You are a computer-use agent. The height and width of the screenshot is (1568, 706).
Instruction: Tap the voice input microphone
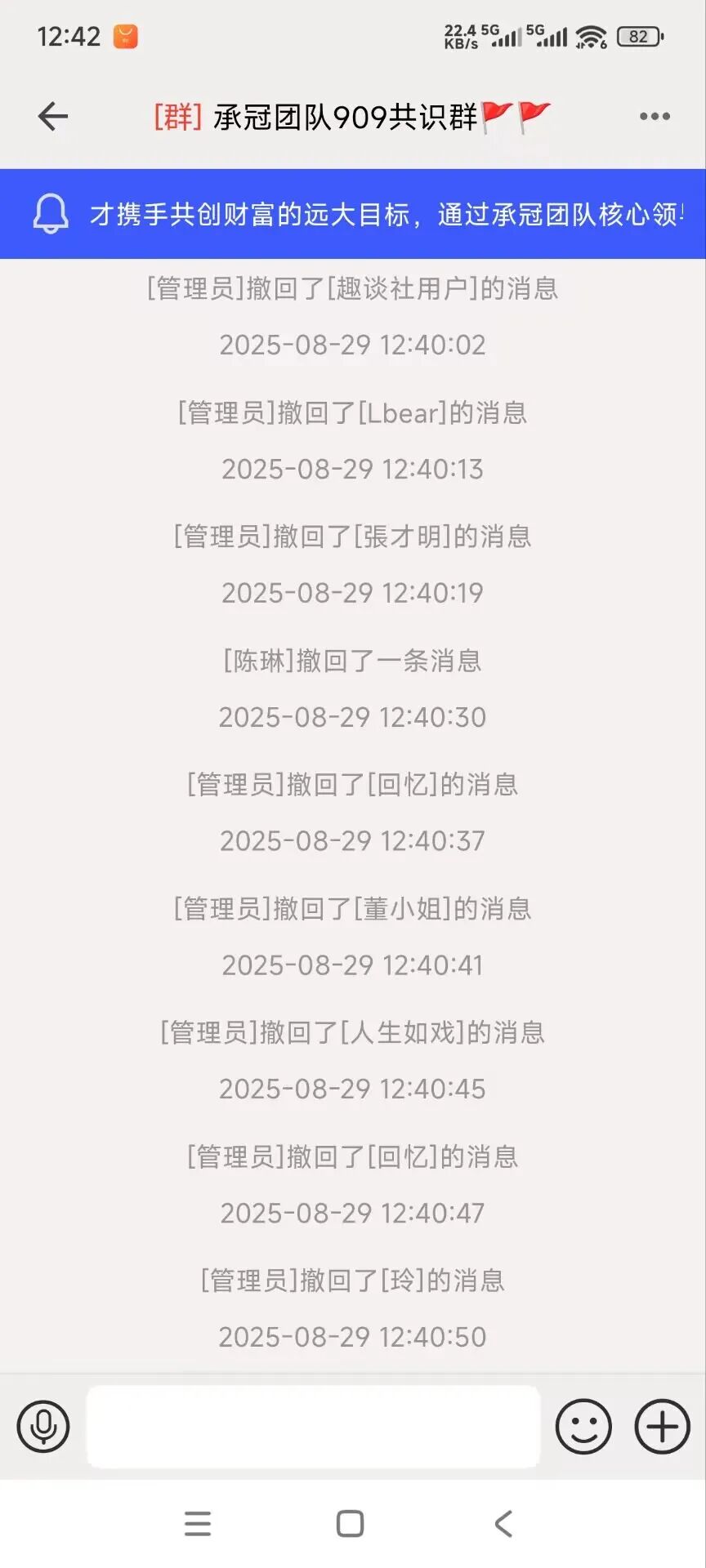[x=43, y=1427]
